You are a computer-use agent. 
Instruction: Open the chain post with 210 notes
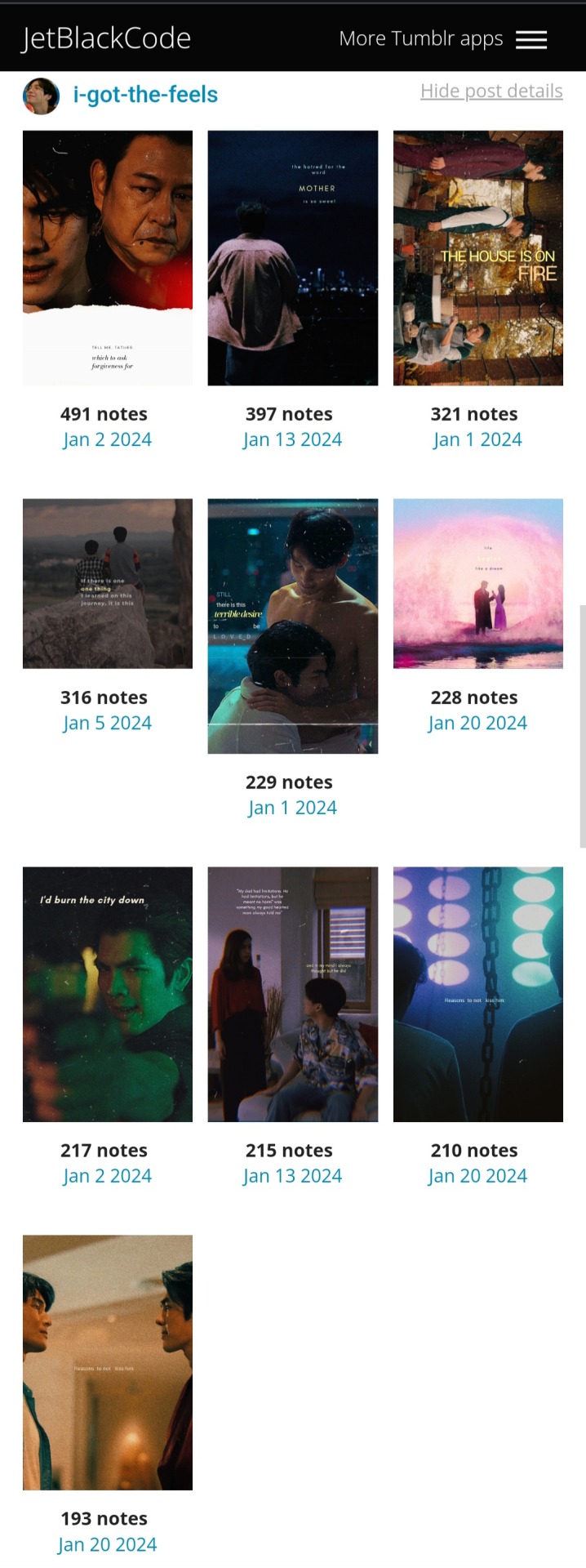tap(477, 994)
